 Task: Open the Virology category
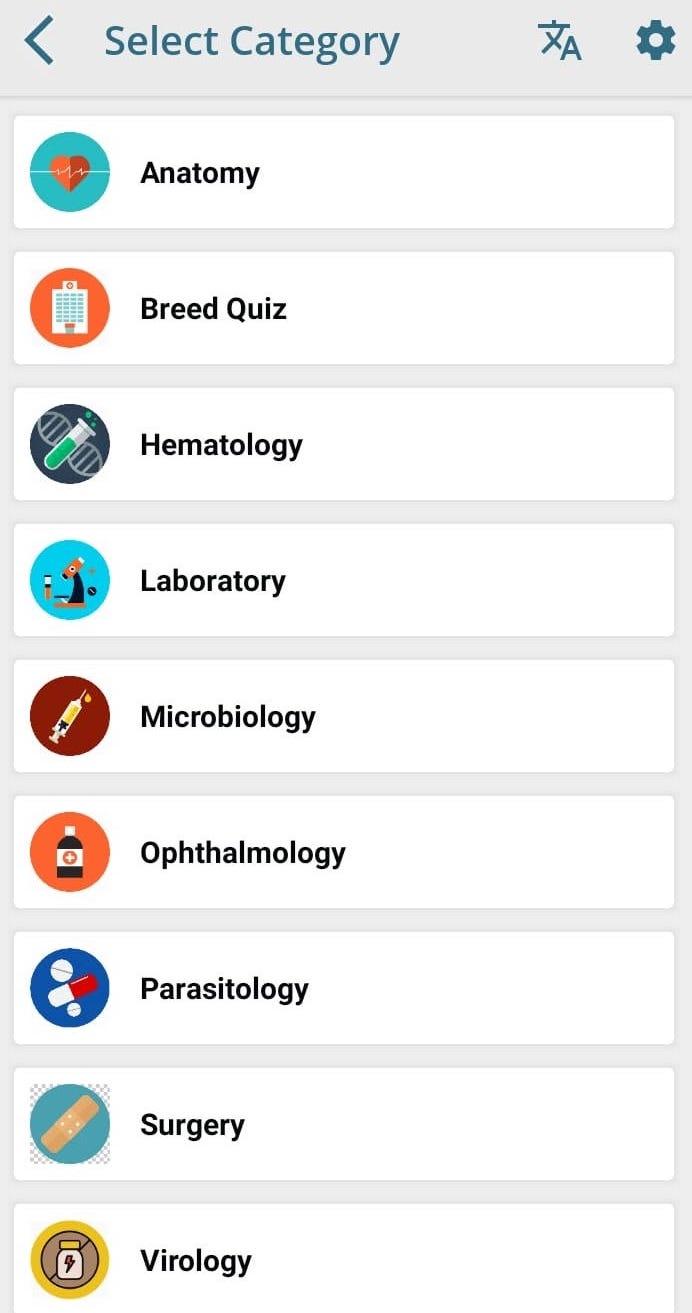[344, 1258]
